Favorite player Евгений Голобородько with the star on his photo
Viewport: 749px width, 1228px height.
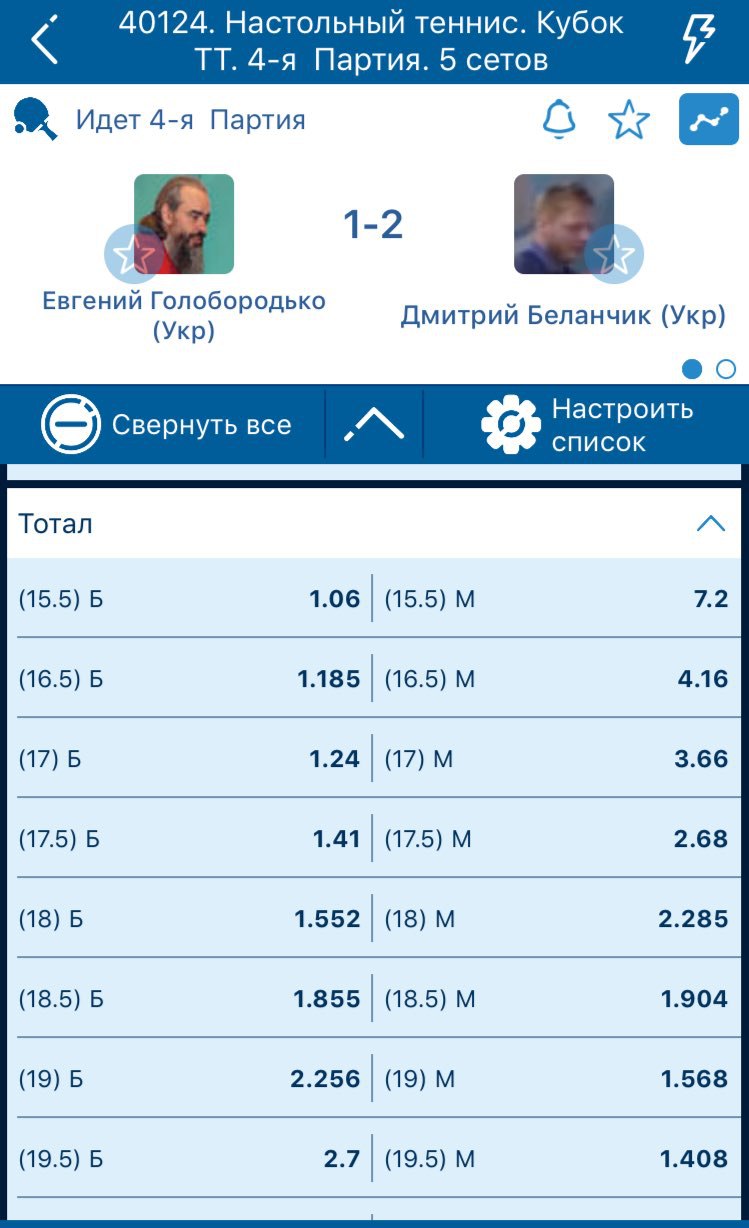pos(133,254)
